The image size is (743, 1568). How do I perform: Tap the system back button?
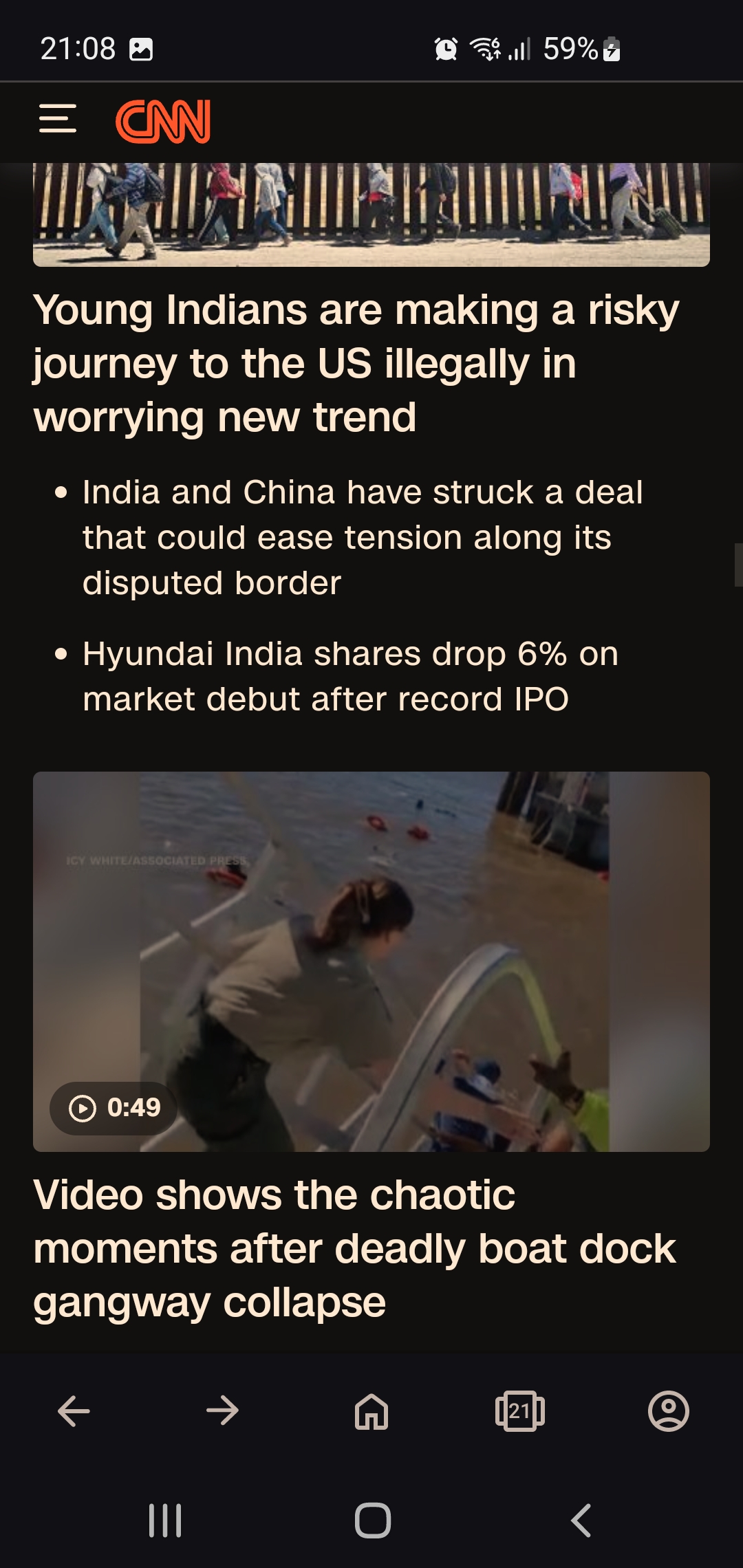pos(581,1521)
